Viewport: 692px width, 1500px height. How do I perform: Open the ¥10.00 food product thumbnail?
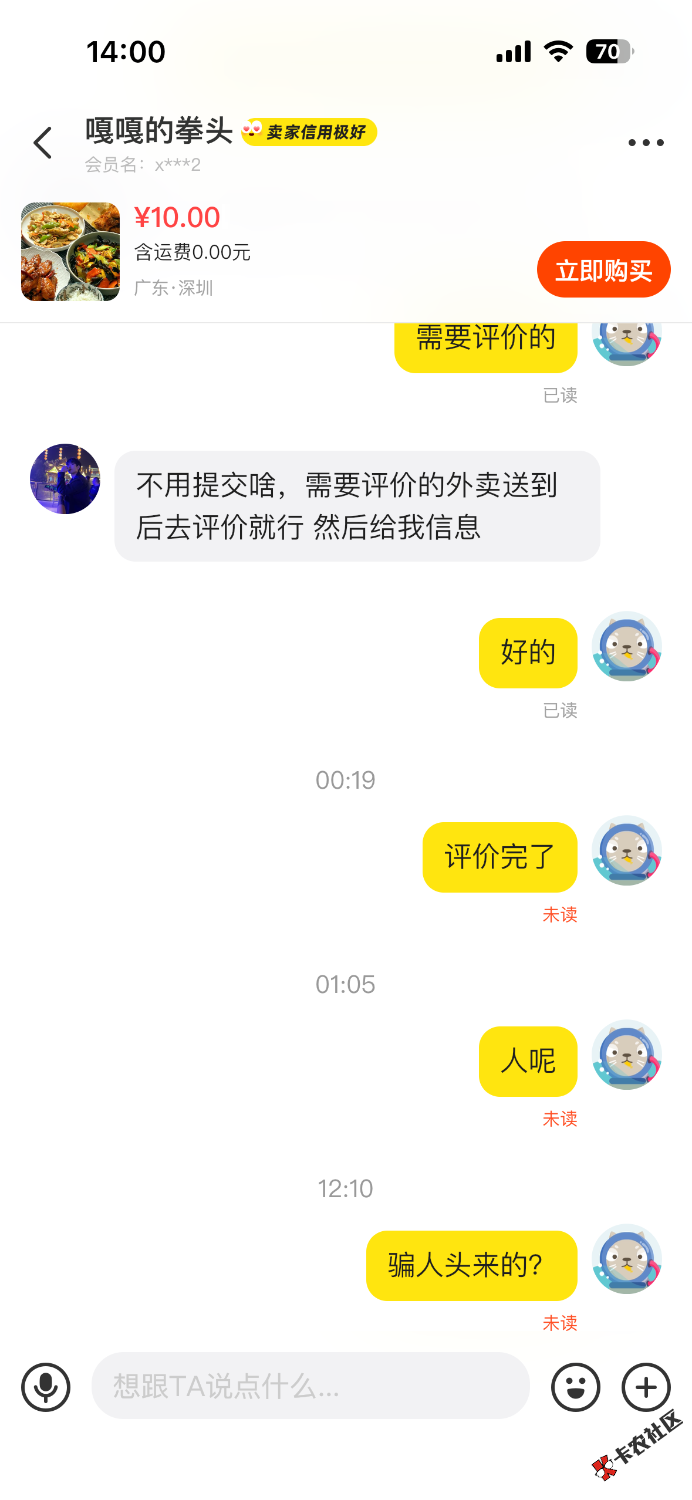pyautogui.click(x=70, y=252)
